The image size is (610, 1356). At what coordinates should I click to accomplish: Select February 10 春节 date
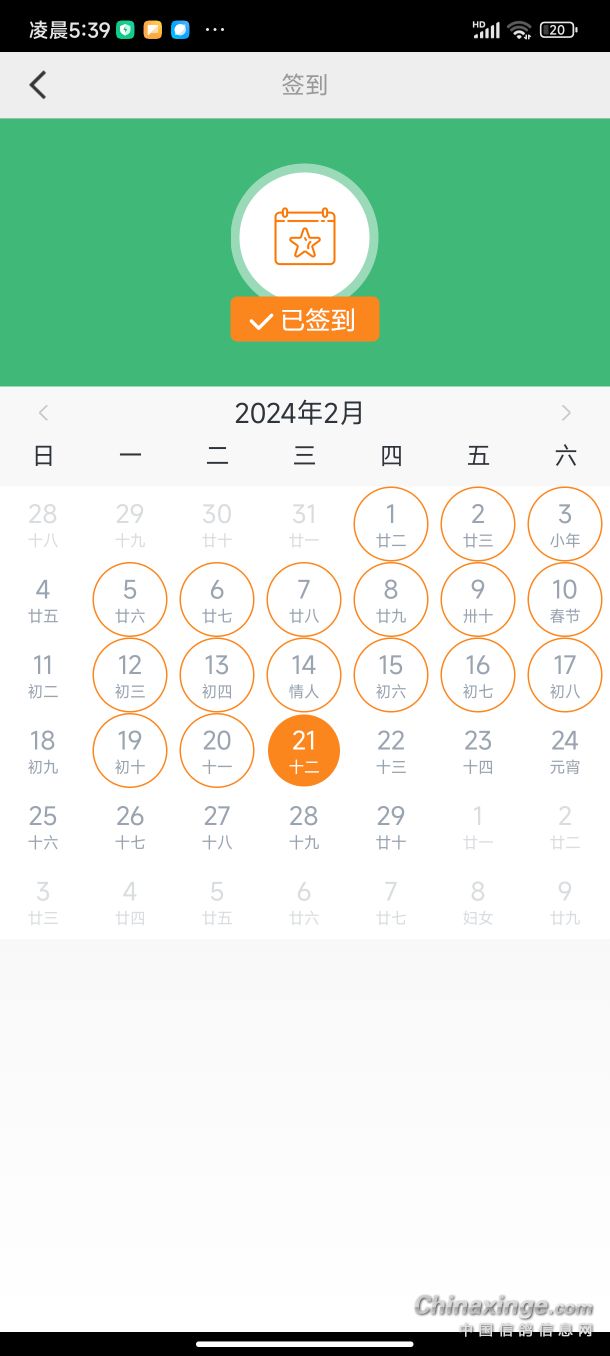coord(565,600)
